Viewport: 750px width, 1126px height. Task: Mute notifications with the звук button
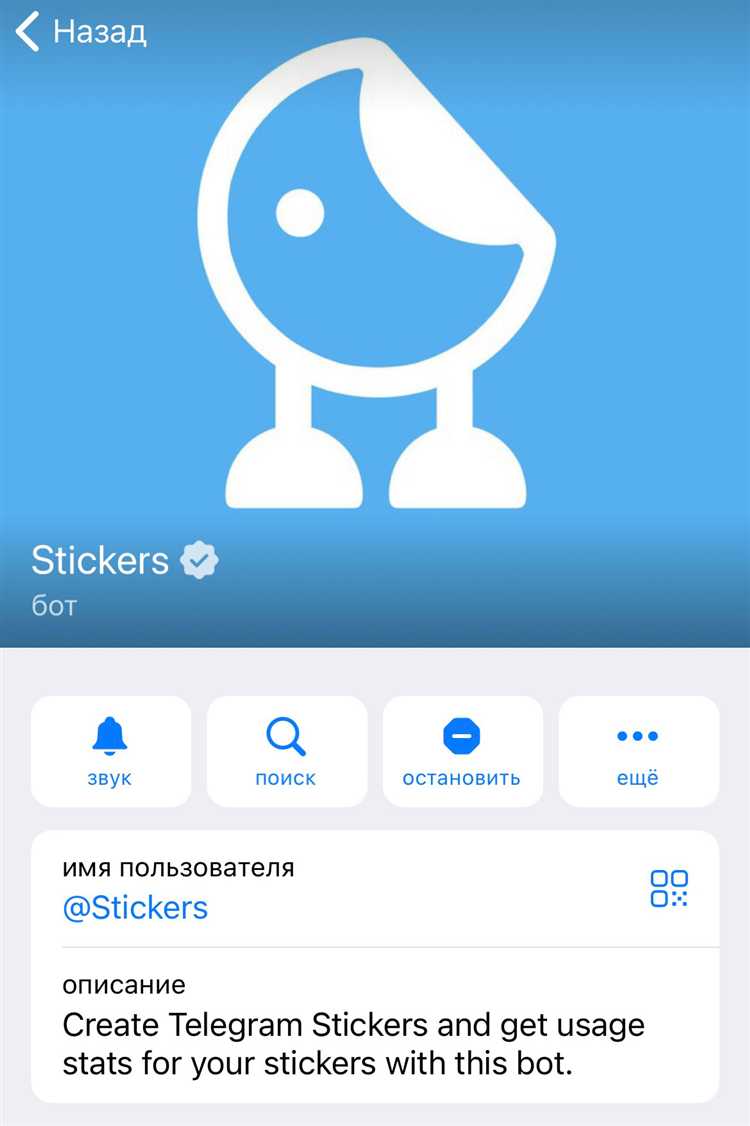click(x=110, y=751)
